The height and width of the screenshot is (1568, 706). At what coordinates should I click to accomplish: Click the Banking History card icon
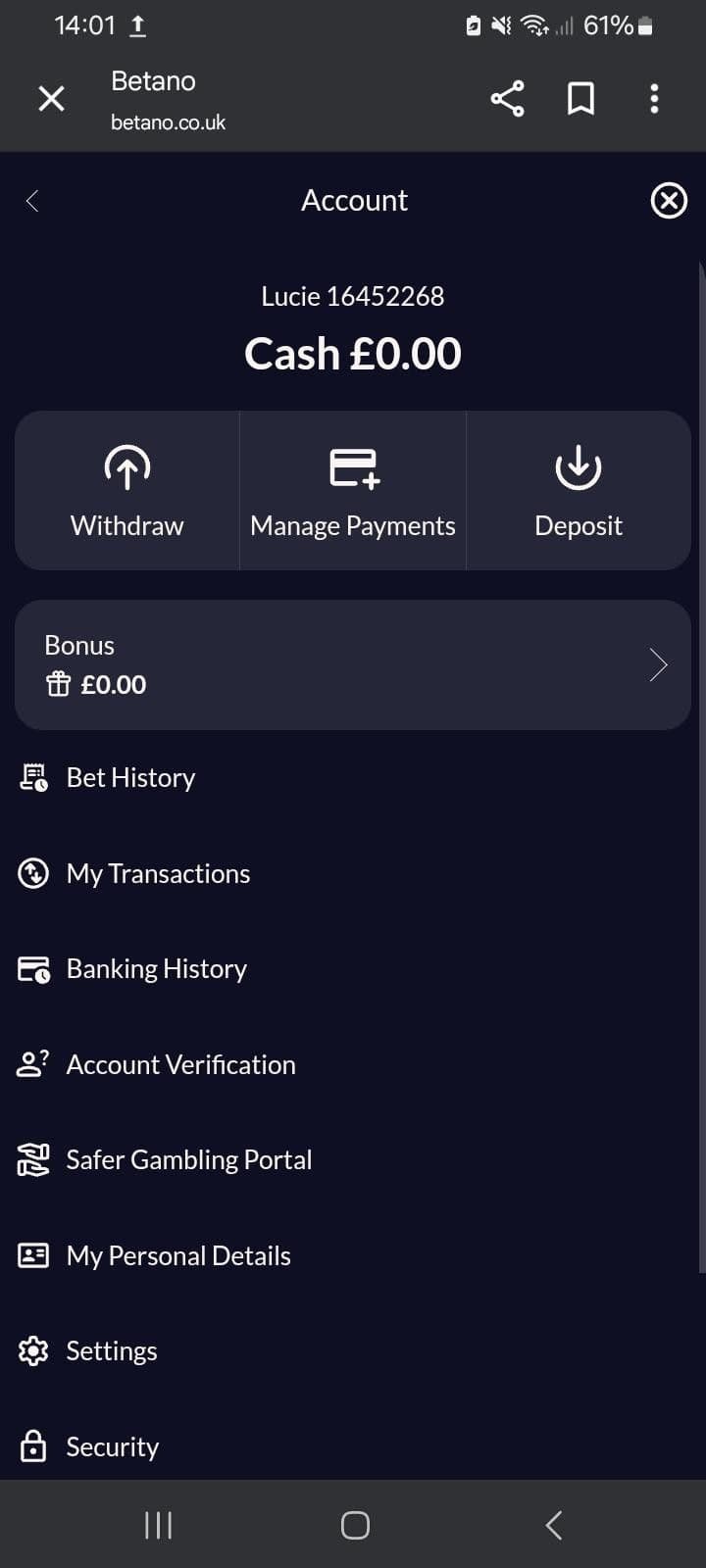(33, 968)
